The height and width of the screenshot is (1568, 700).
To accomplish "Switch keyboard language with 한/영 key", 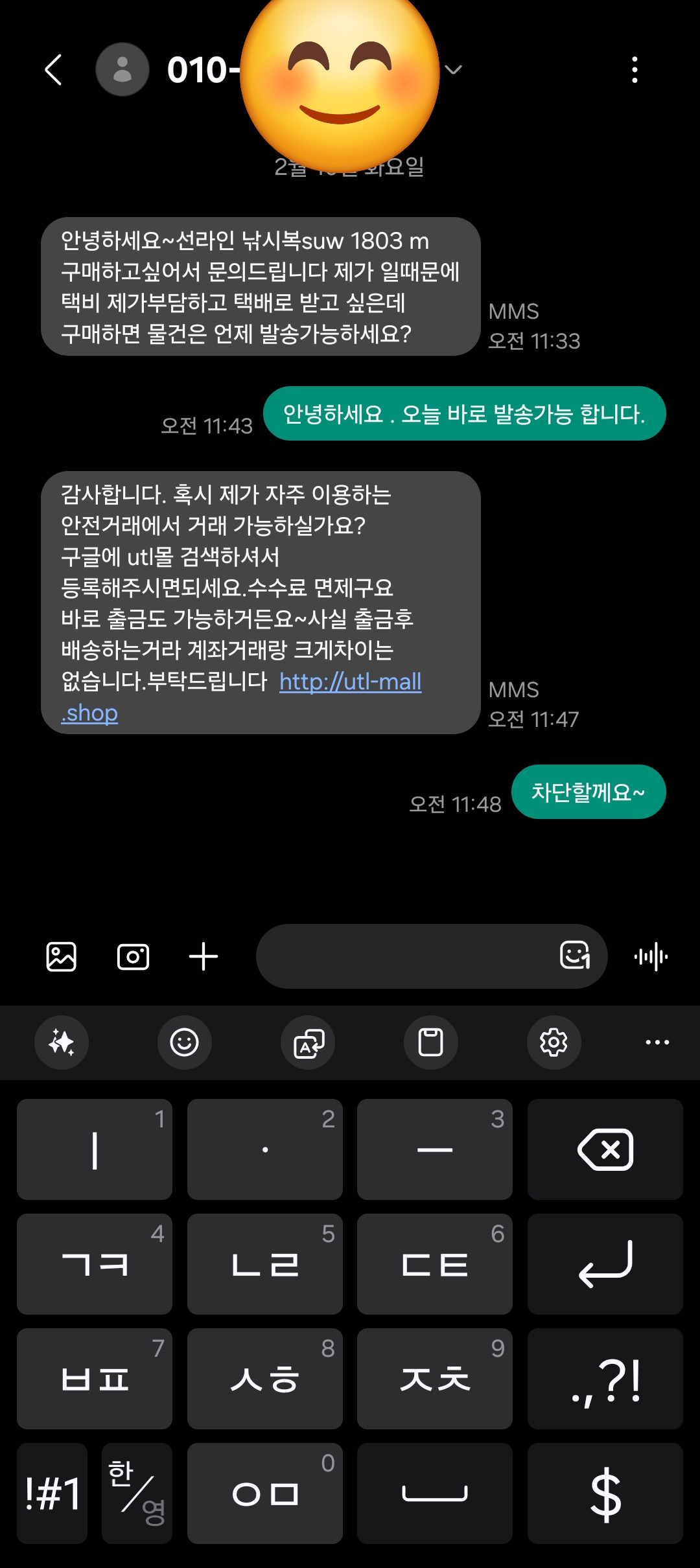I will tap(137, 1493).
